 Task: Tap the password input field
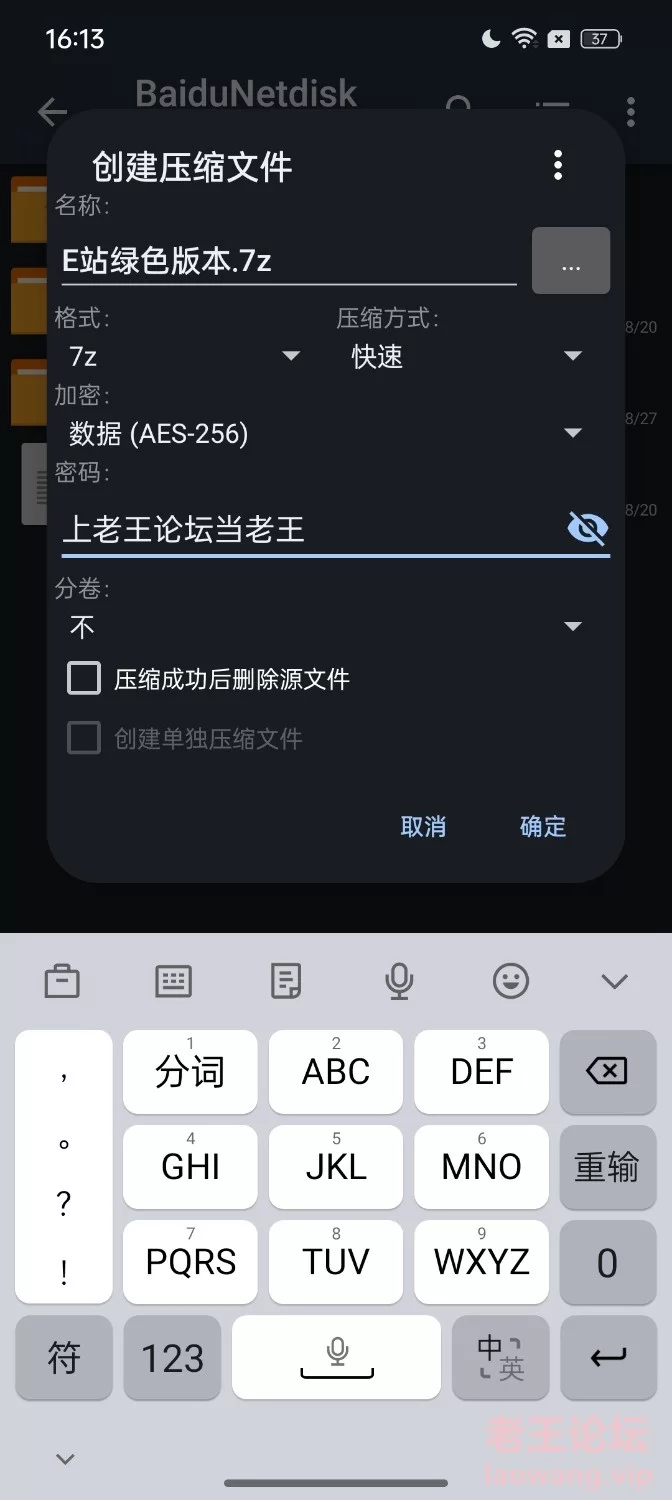(312, 528)
